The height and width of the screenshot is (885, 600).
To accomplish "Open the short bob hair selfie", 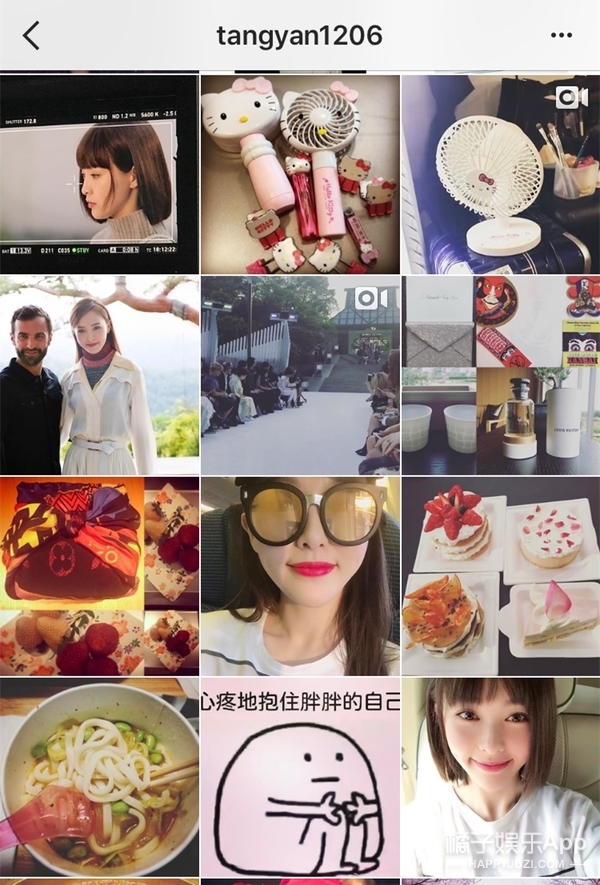I will pyautogui.click(x=501, y=777).
